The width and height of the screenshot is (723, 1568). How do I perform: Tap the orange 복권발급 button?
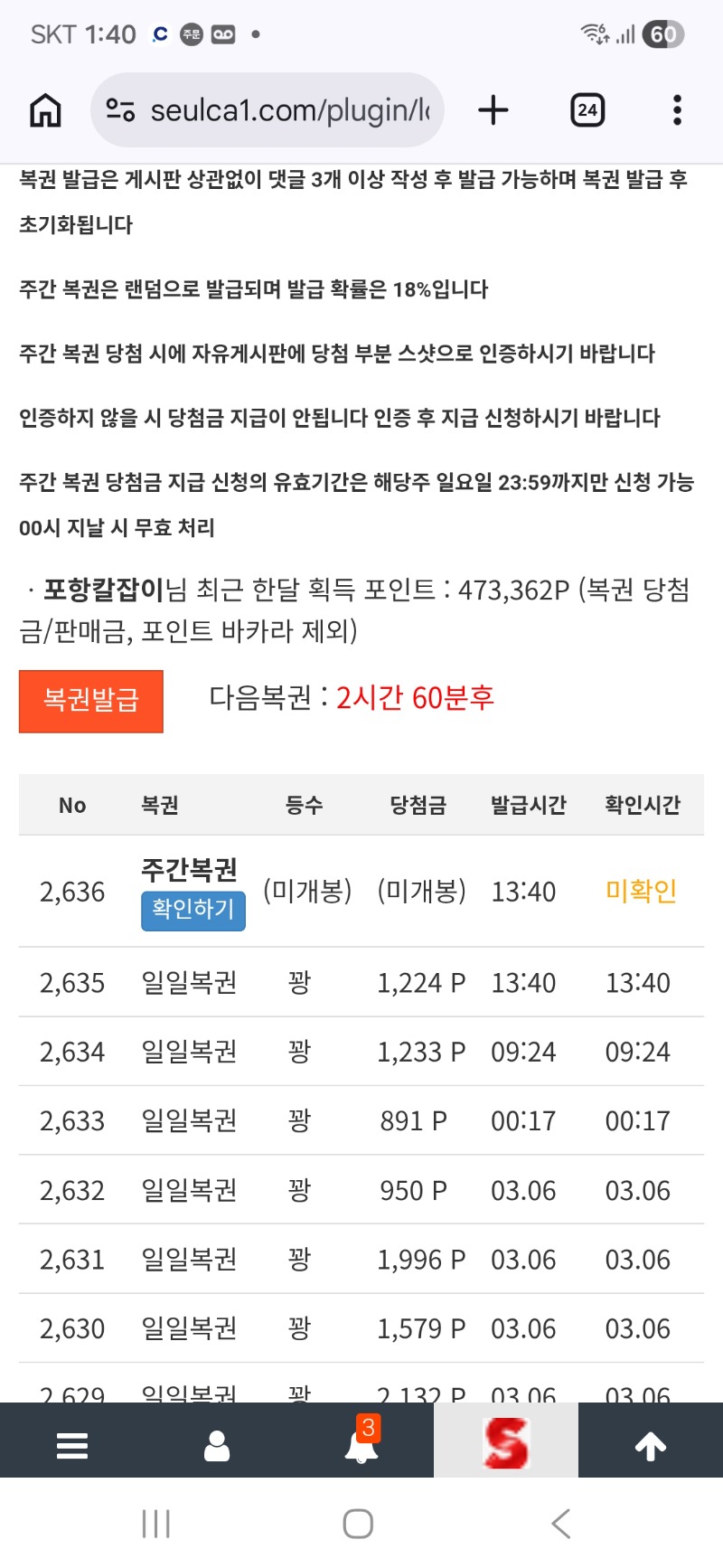(x=91, y=701)
